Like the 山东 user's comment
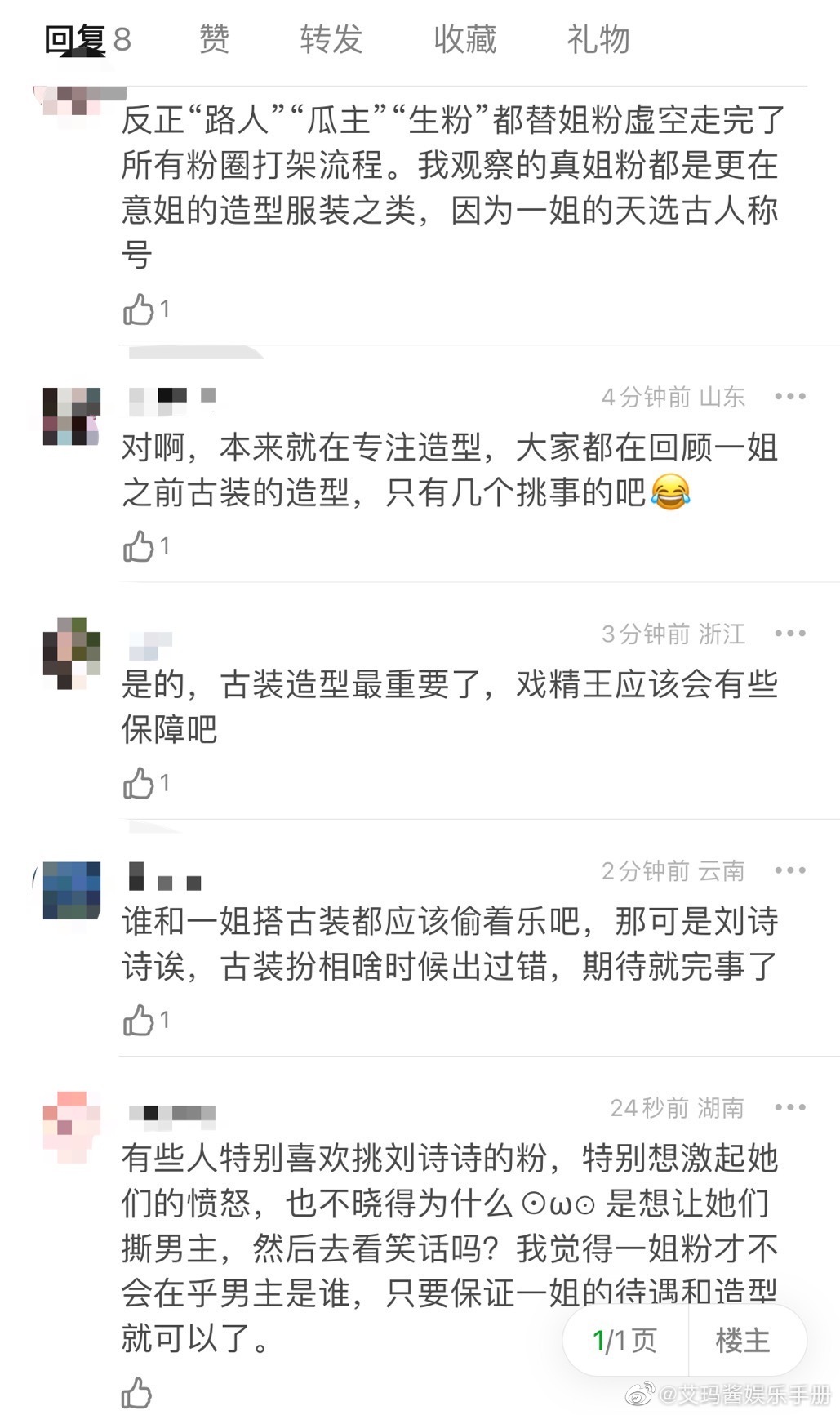The height and width of the screenshot is (1415, 840). click(x=146, y=546)
